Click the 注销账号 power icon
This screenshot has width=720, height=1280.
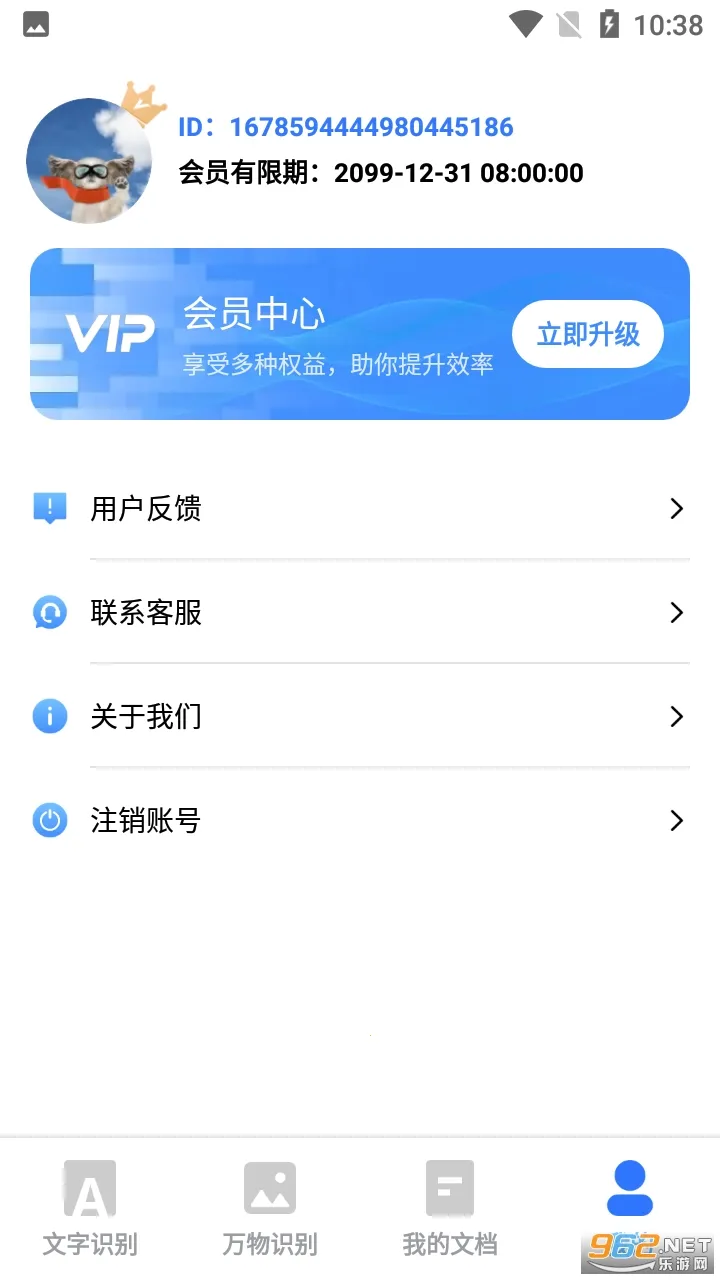point(49,820)
